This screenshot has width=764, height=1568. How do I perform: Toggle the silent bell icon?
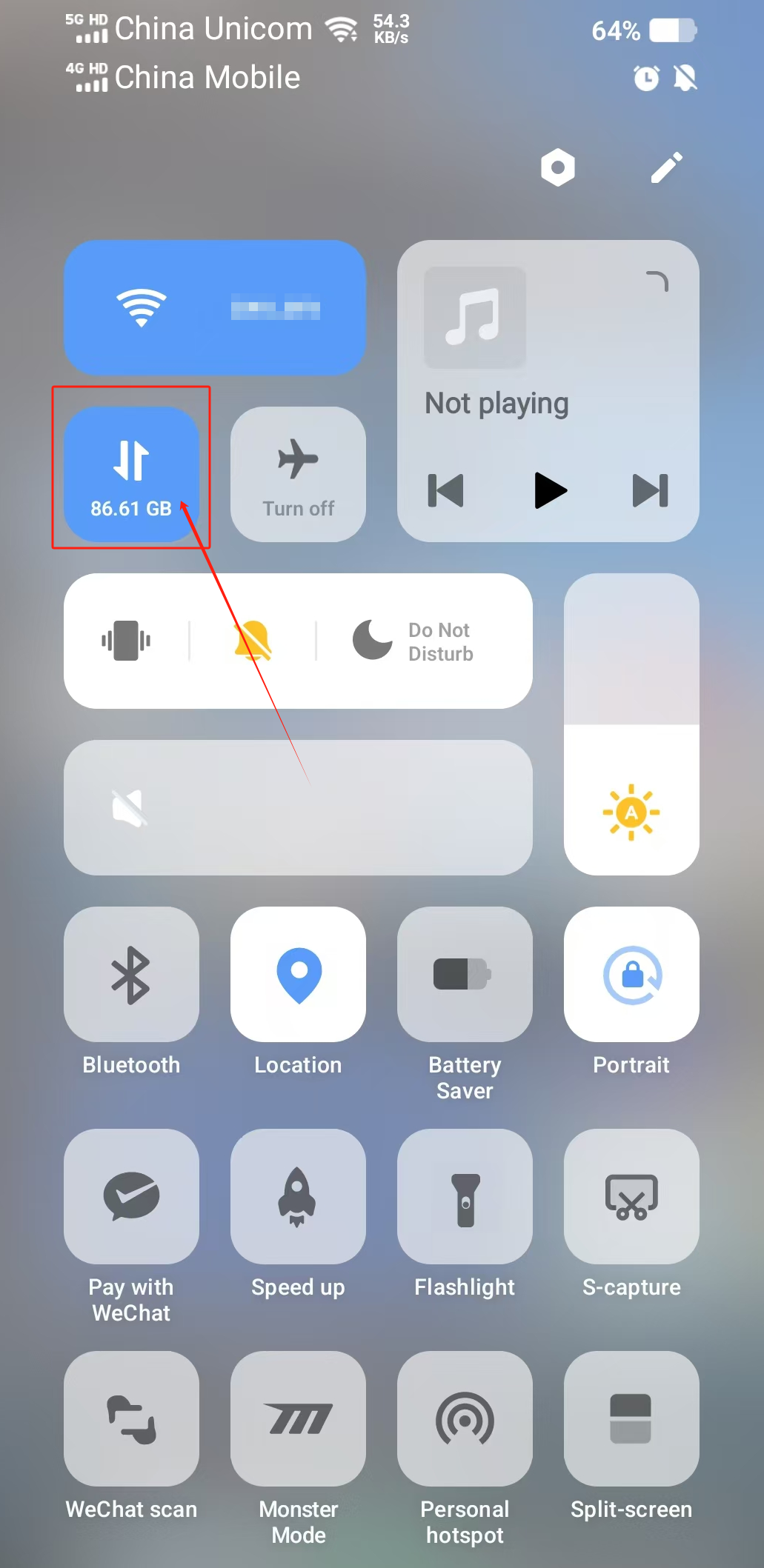pyautogui.click(x=253, y=641)
